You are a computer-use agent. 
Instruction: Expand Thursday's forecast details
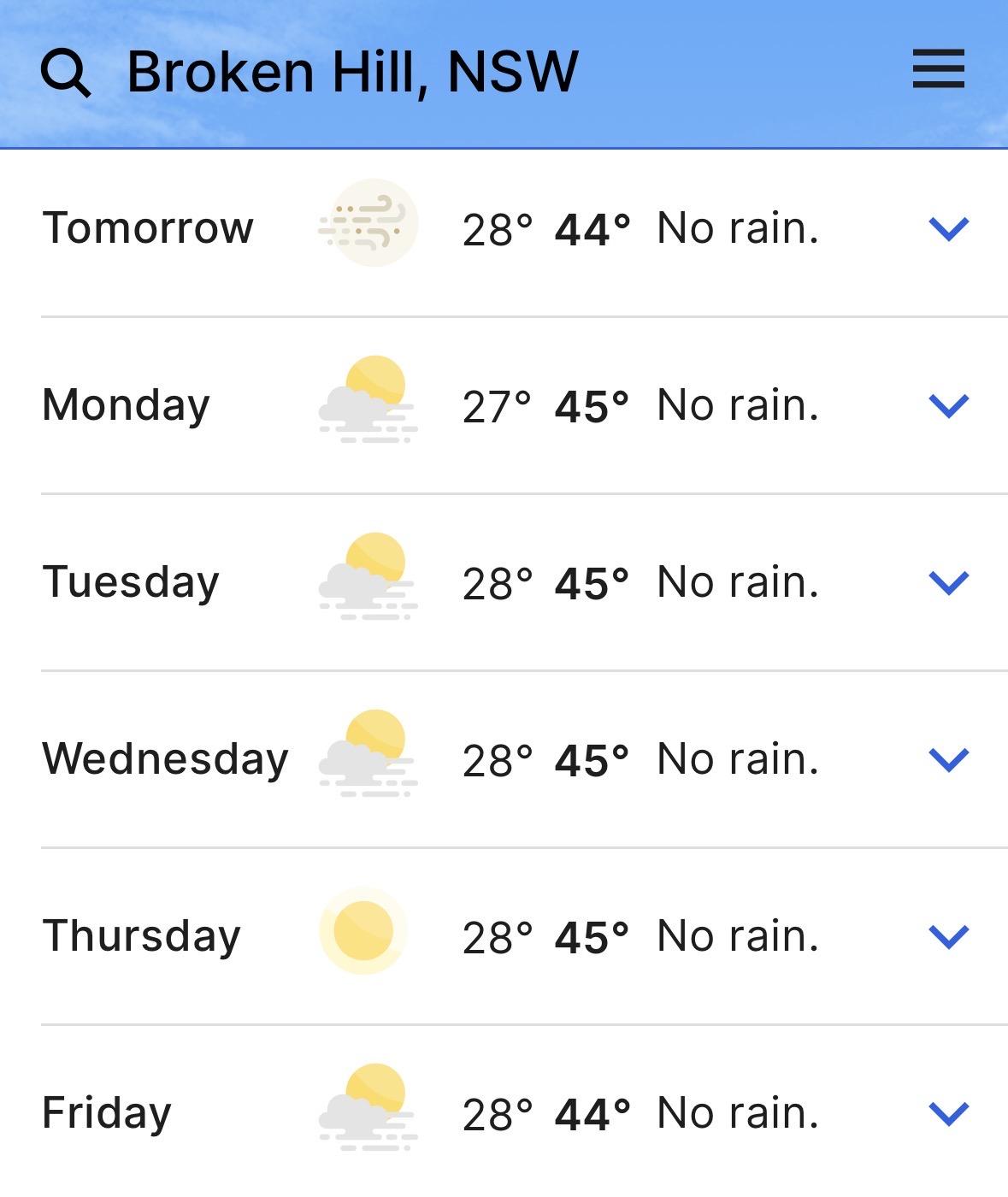click(948, 936)
